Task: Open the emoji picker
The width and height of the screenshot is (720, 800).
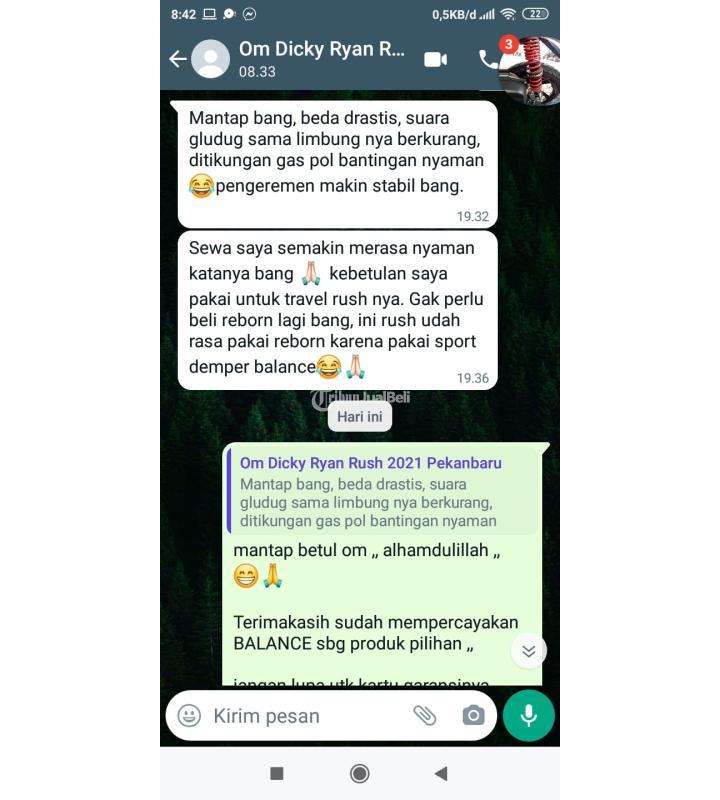Action: coord(189,715)
